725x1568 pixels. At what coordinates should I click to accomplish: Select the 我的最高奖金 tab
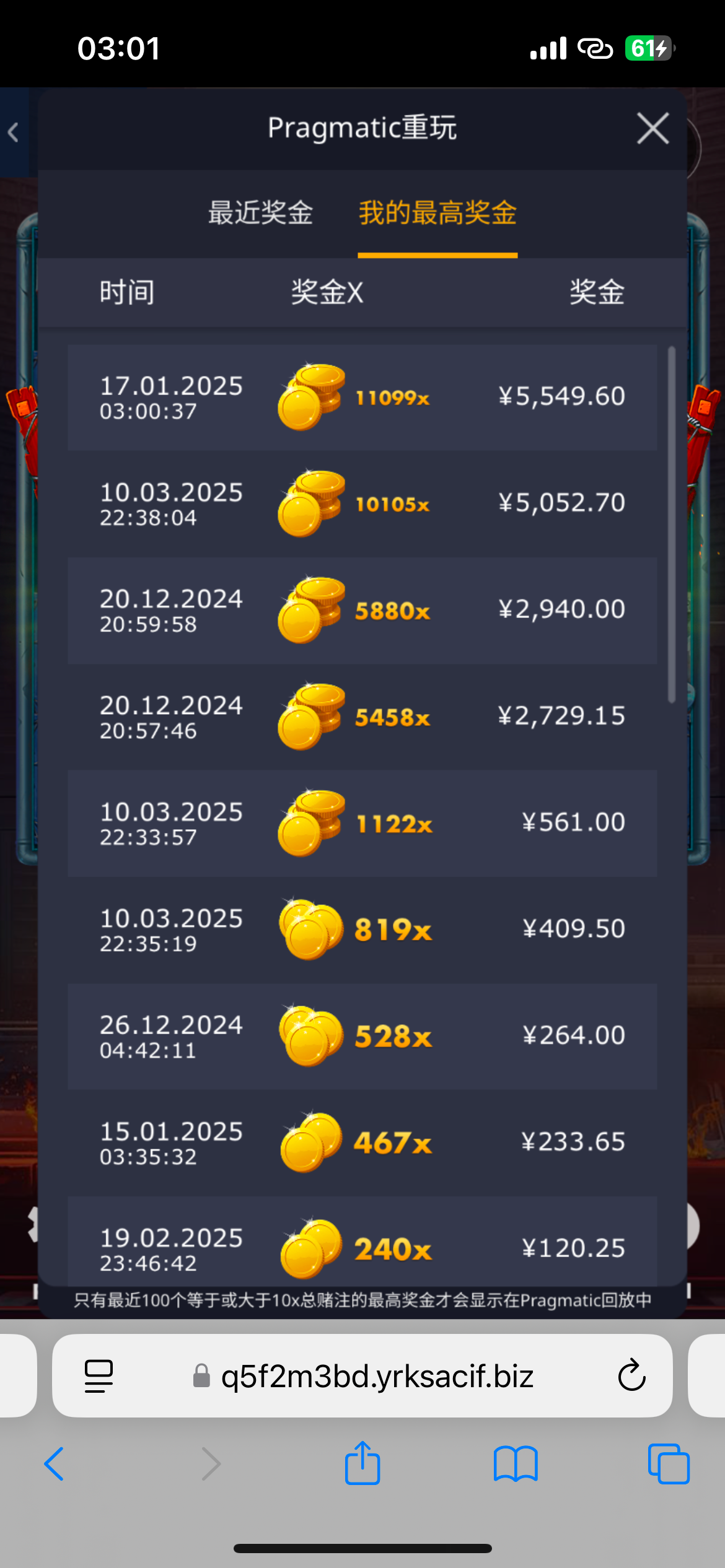click(437, 213)
